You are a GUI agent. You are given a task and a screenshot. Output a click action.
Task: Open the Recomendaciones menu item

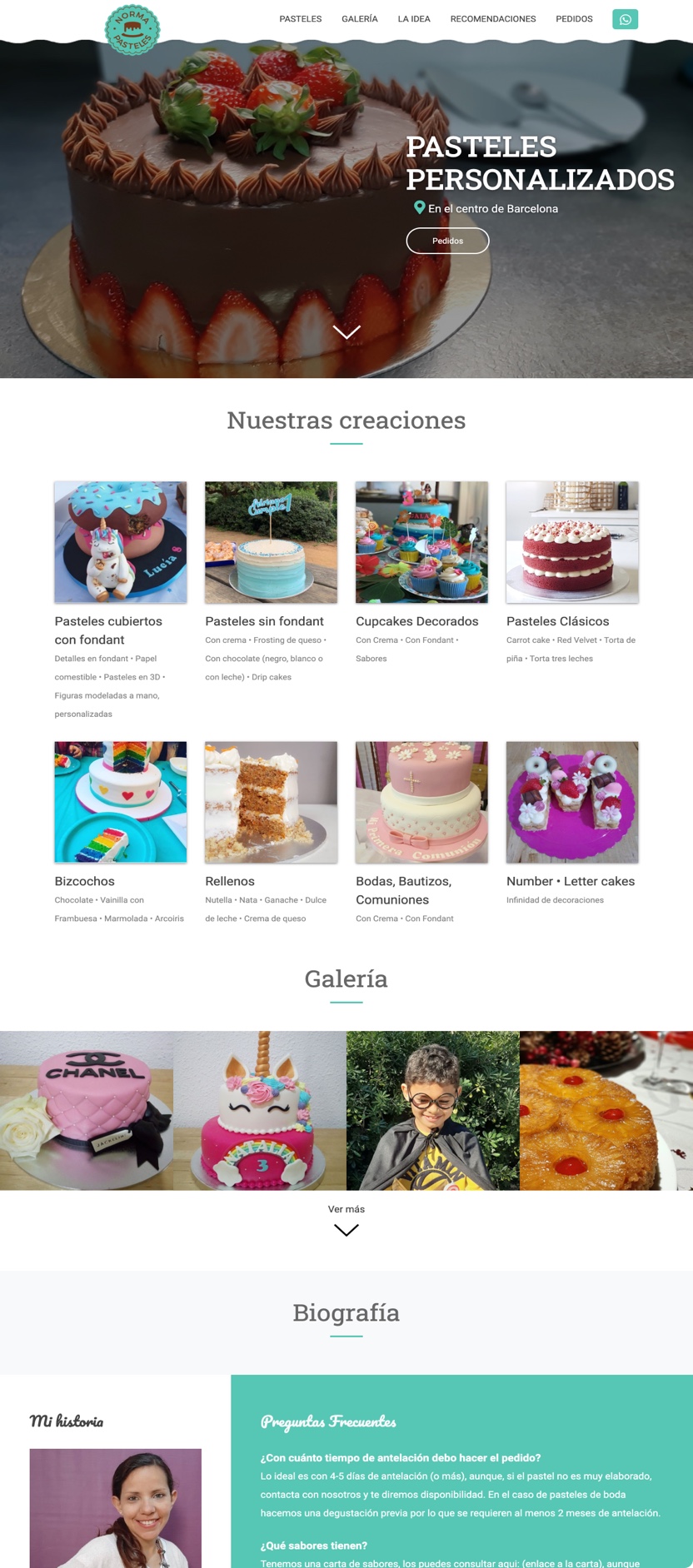coord(493,19)
